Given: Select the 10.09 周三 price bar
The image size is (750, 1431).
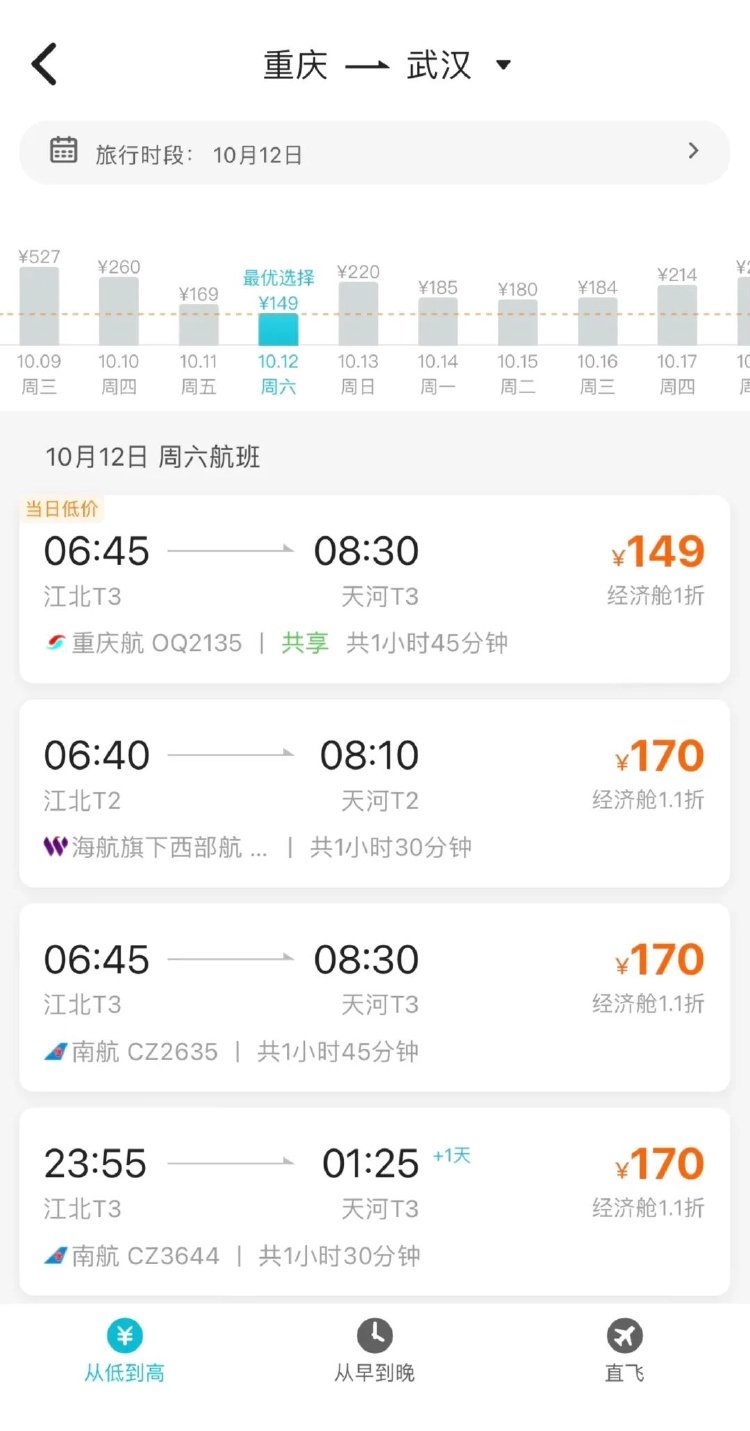Looking at the screenshot, I should click(x=39, y=321).
